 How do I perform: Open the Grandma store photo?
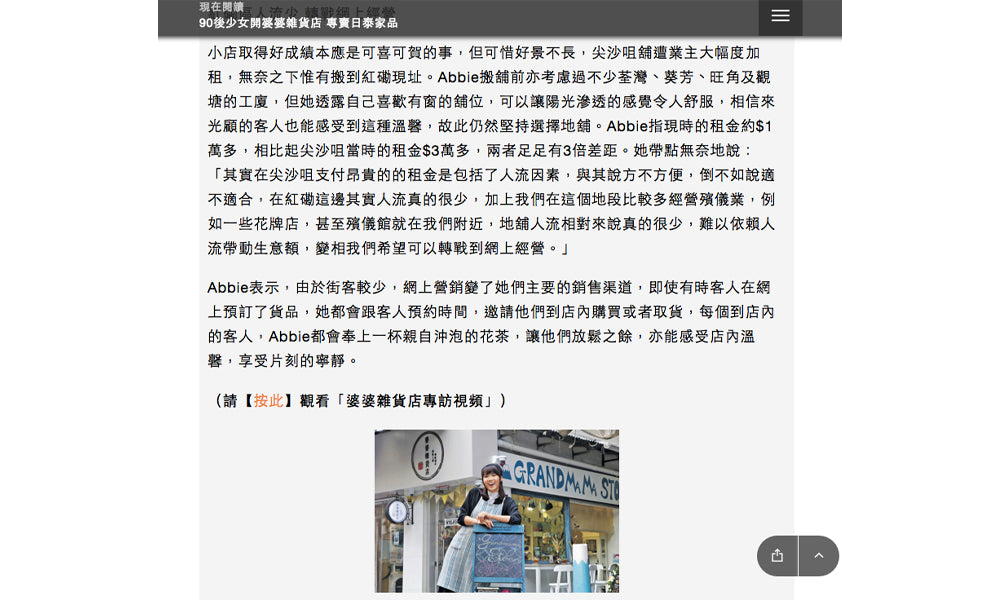click(x=496, y=511)
